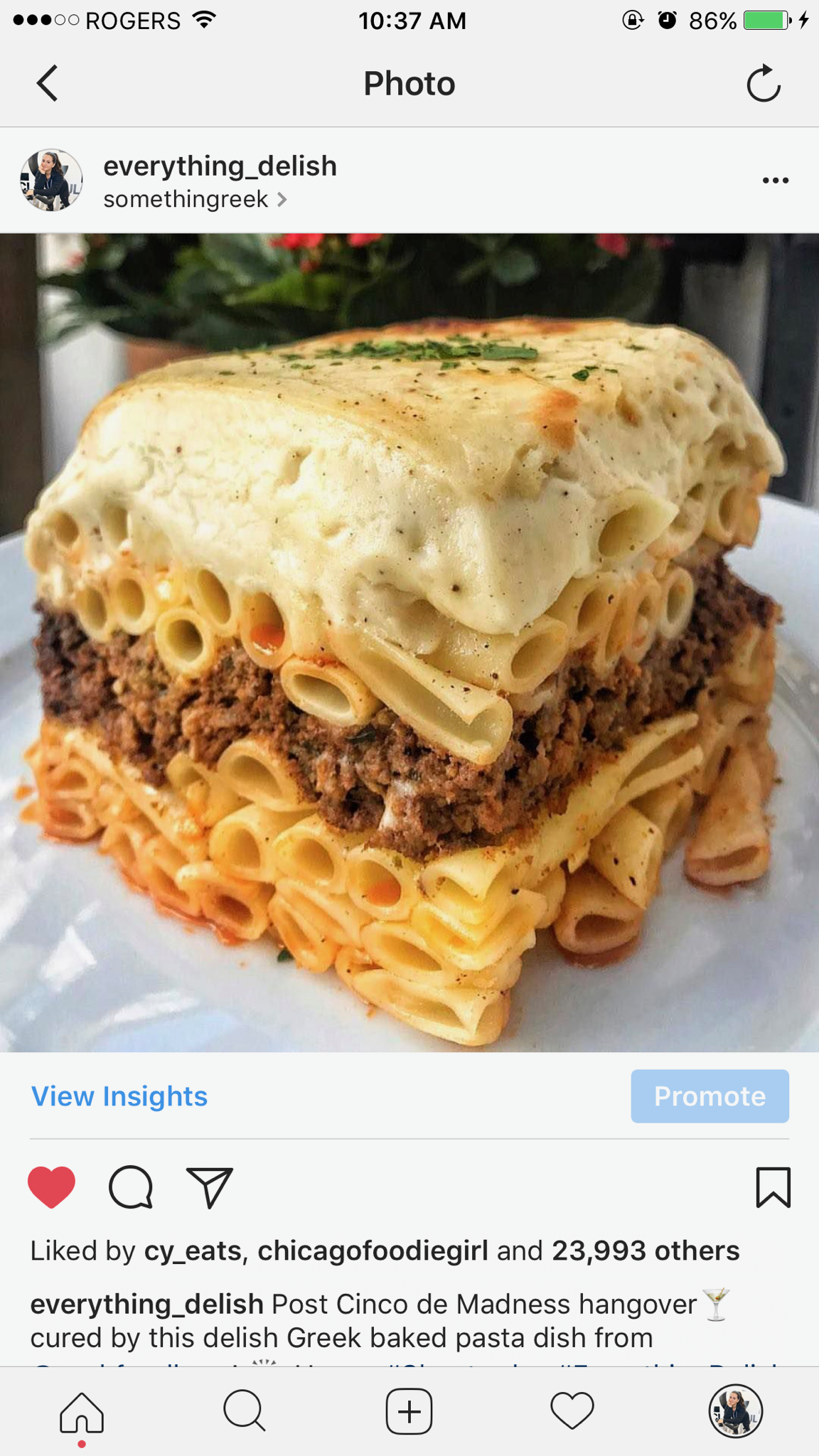Create a new post with plus tab

(409, 1410)
